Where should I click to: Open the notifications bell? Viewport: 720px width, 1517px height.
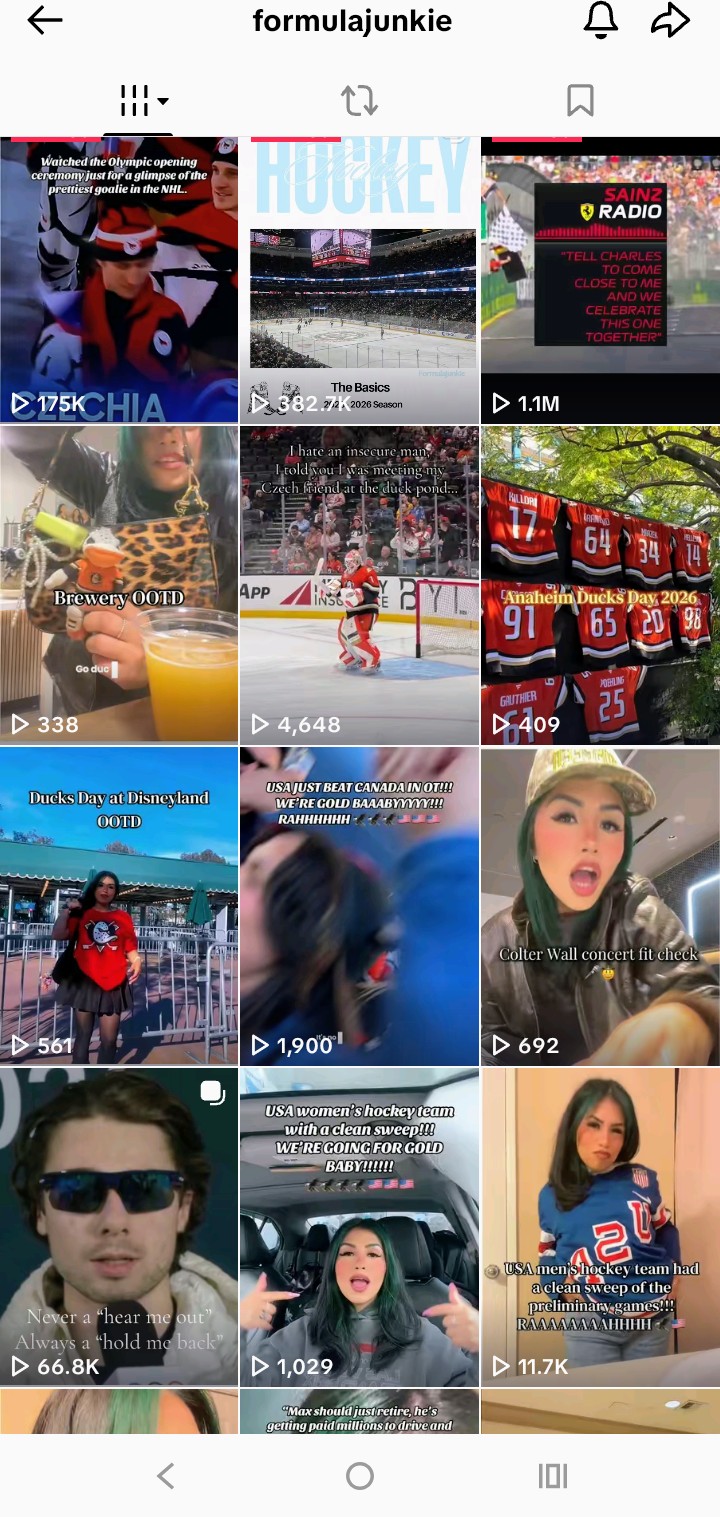[x=601, y=21]
